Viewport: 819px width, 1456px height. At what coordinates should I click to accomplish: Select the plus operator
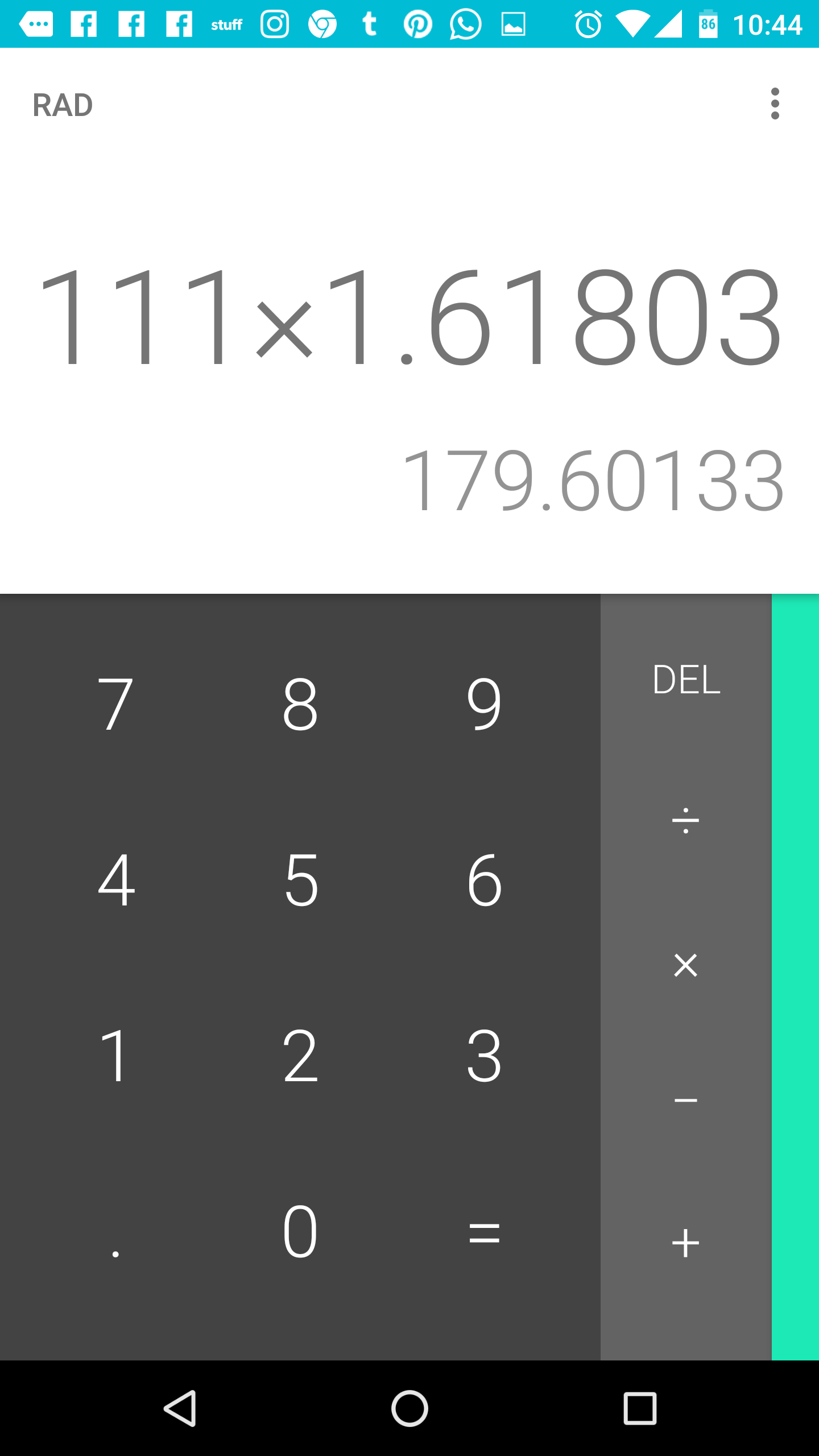click(686, 1243)
